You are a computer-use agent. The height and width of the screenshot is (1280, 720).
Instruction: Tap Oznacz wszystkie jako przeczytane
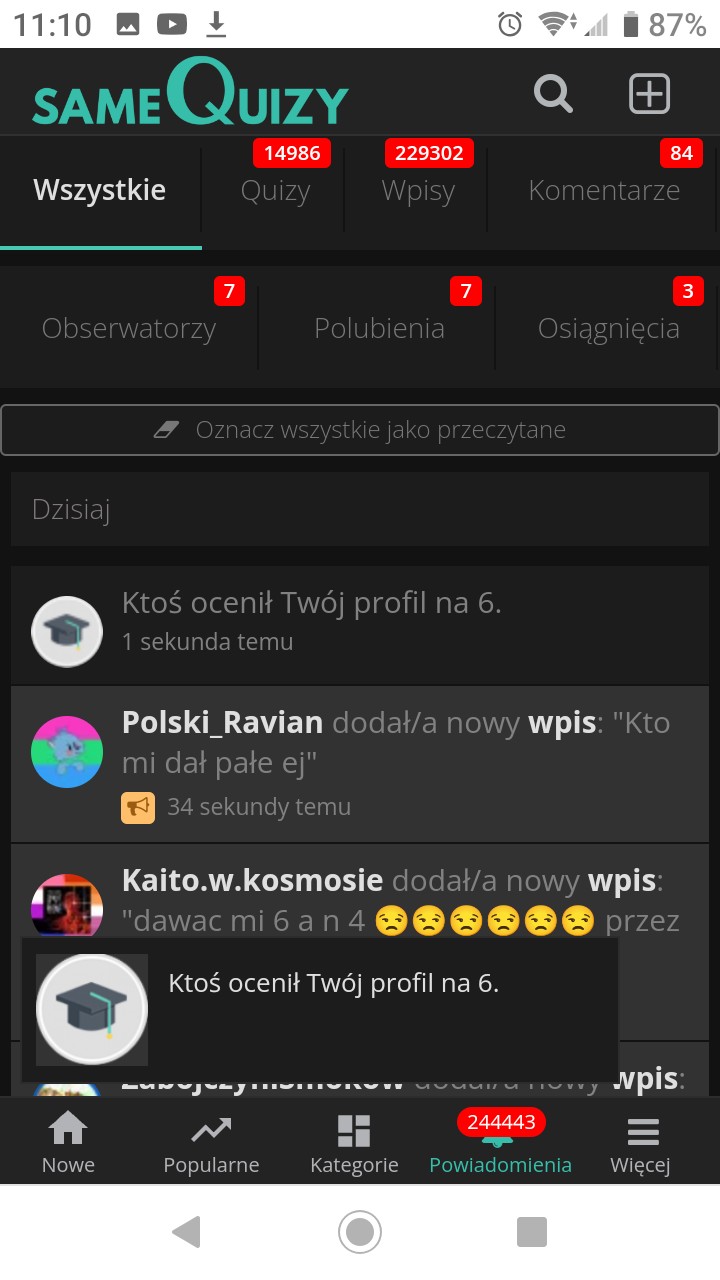point(360,430)
